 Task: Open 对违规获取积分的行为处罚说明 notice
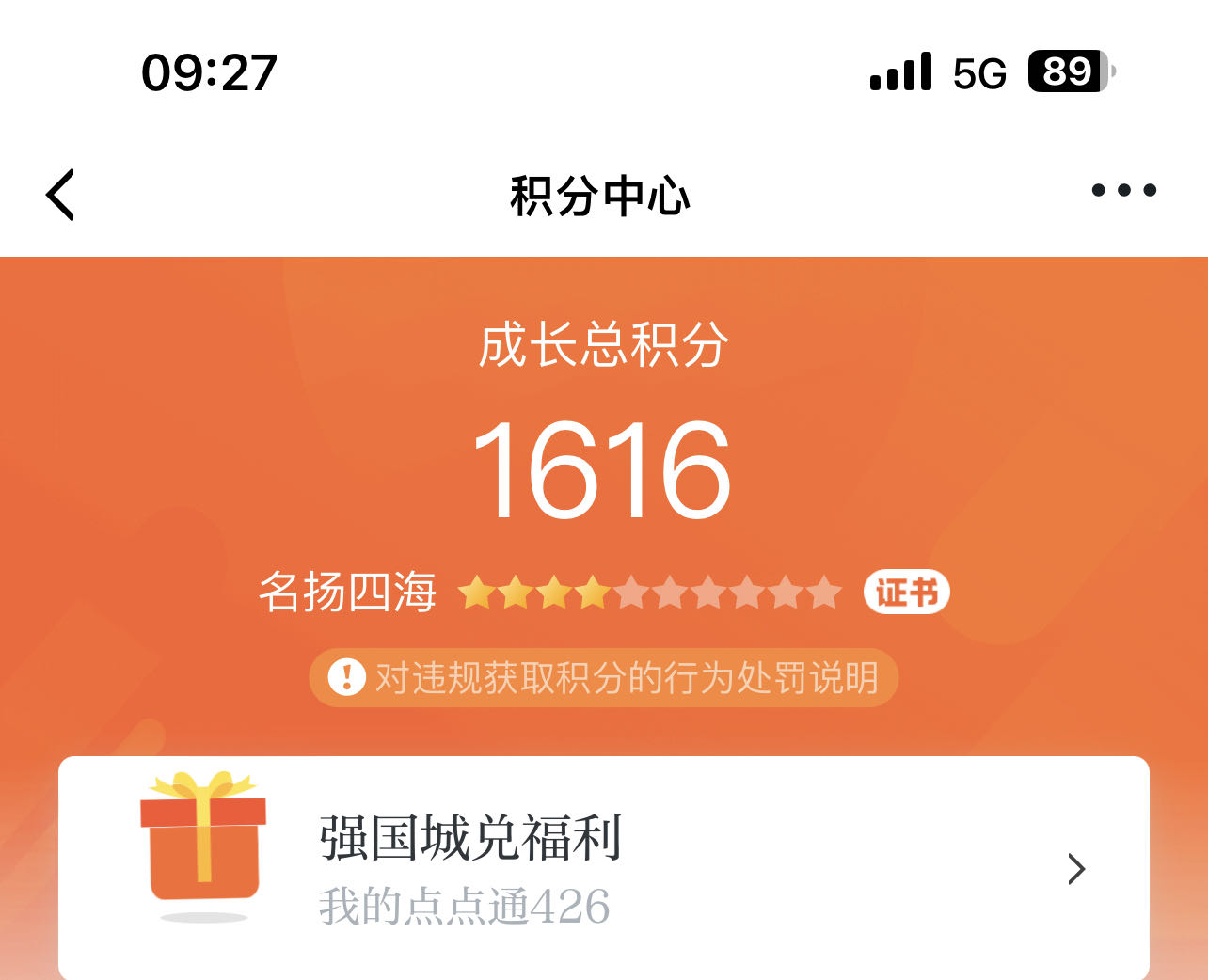(604, 677)
